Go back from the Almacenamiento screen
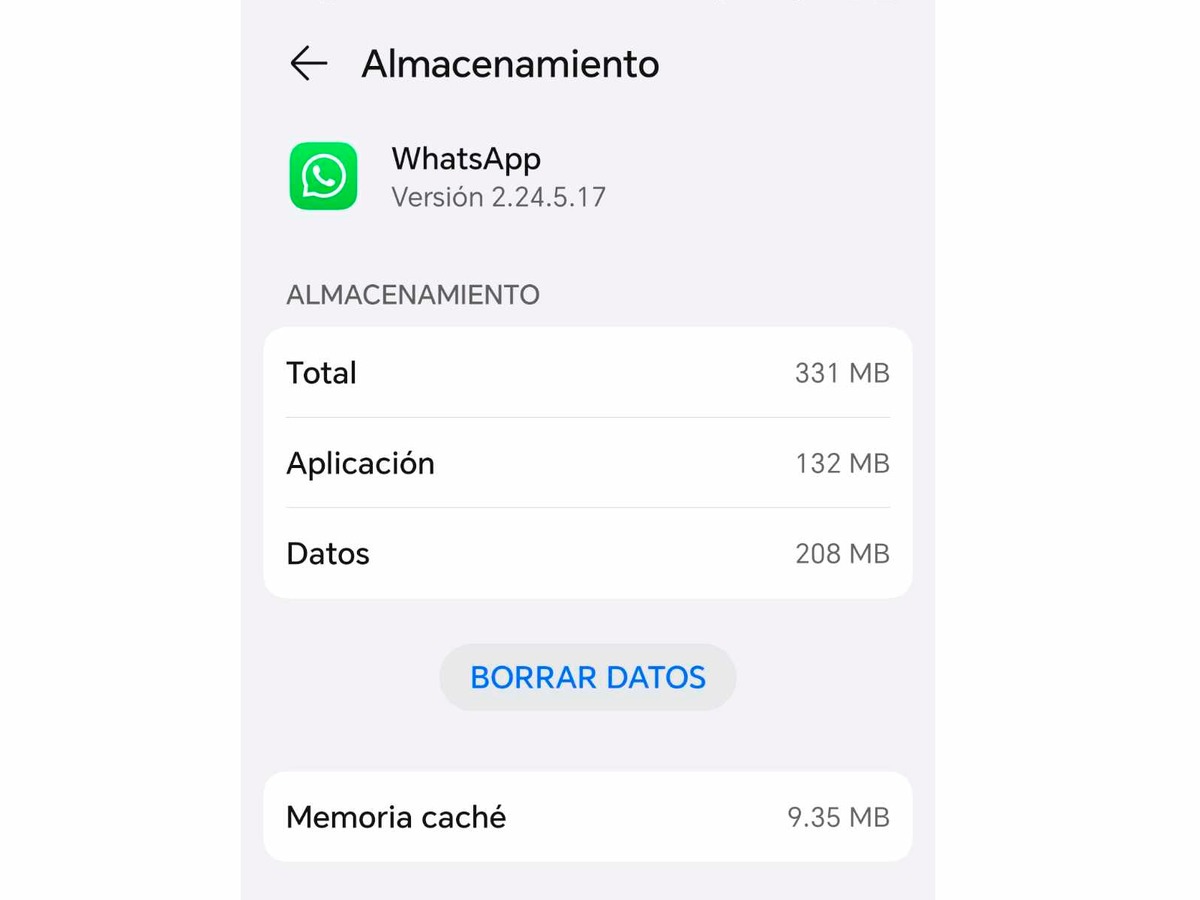Viewport: 1200px width, 900px height. point(308,64)
